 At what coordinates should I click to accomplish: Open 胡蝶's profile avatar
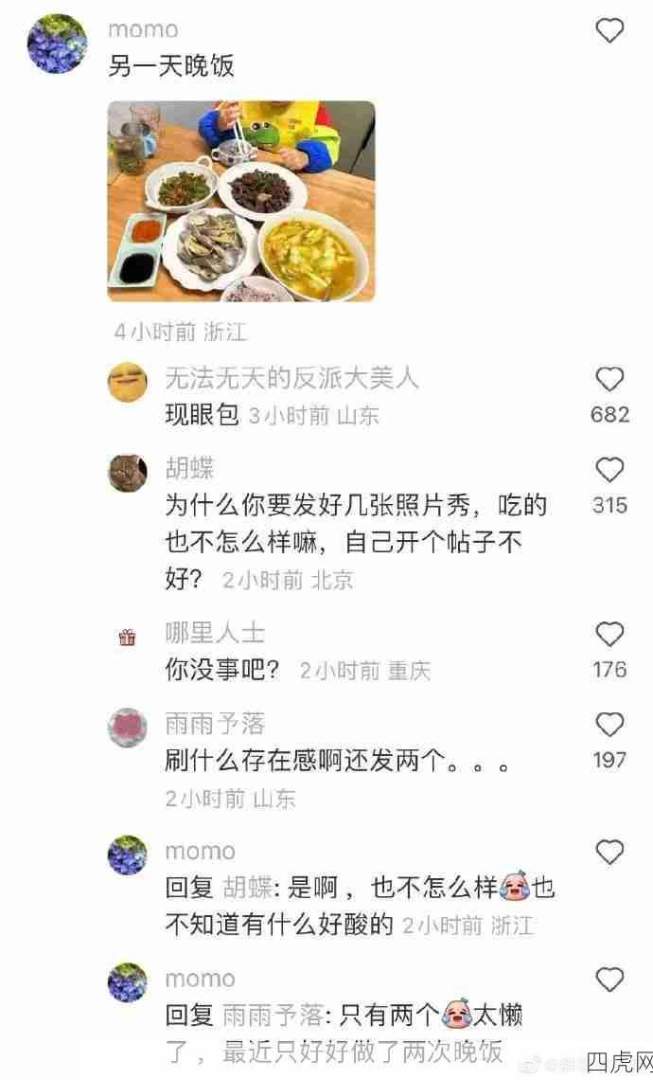[127, 471]
